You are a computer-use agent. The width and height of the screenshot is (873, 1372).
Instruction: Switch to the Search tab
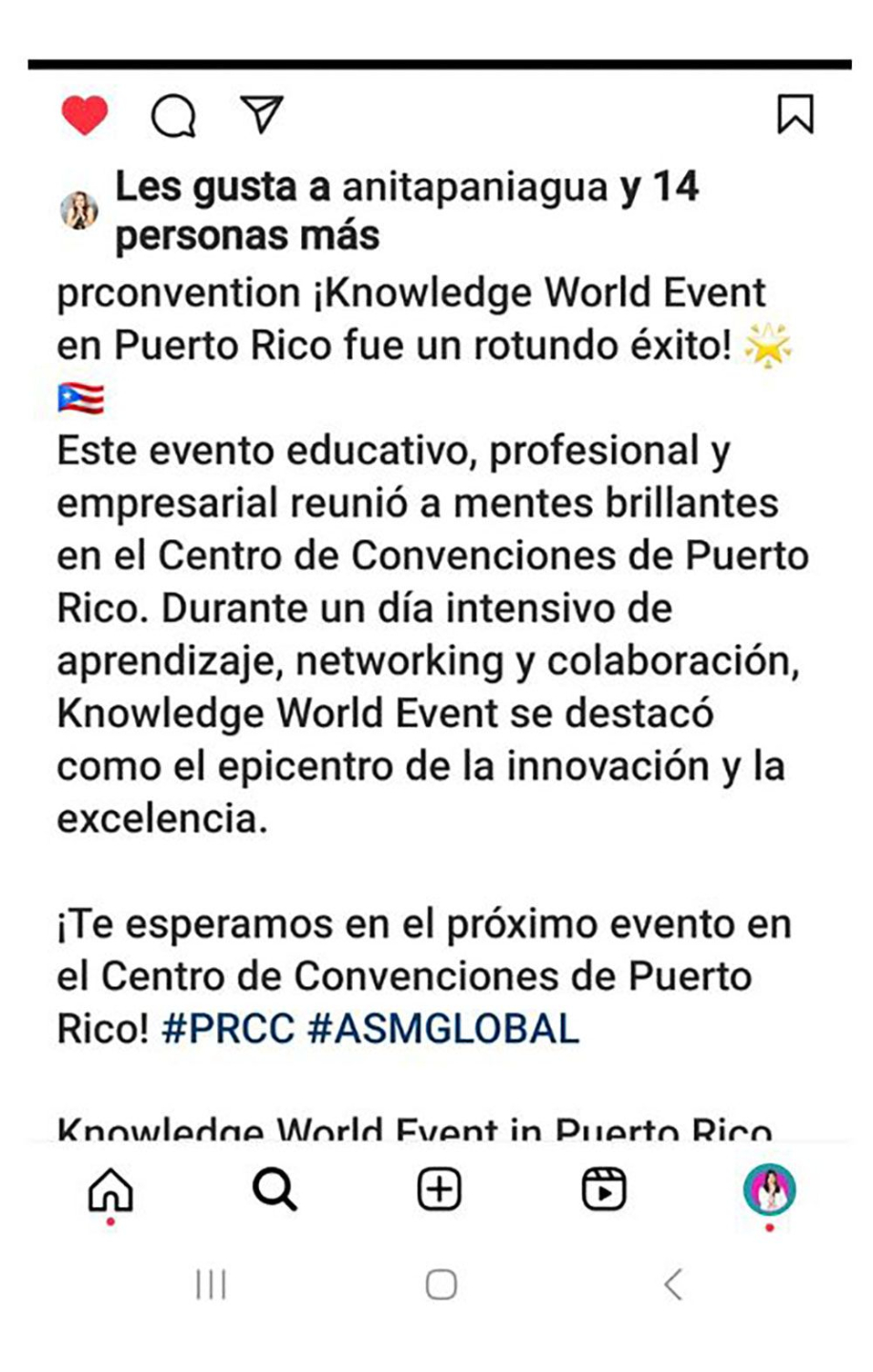pos(274,1190)
